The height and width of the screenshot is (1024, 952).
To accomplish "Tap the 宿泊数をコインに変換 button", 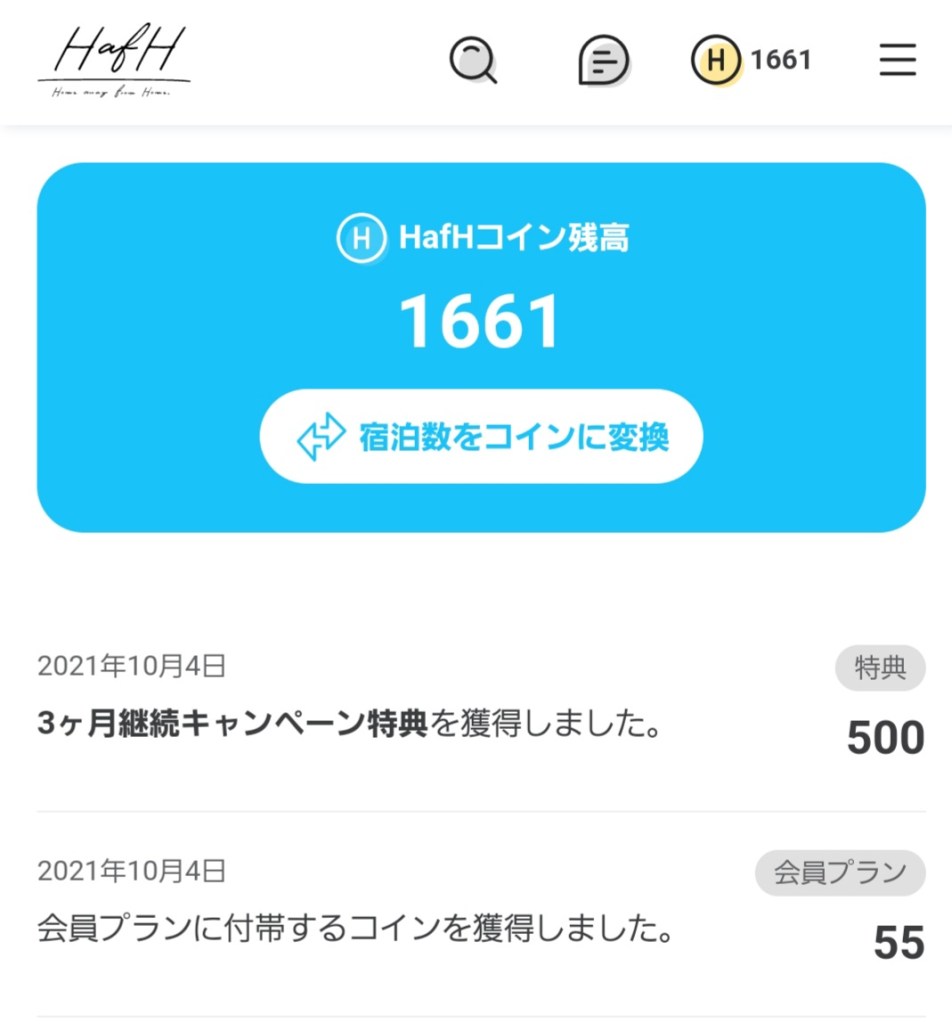I will (481, 437).
